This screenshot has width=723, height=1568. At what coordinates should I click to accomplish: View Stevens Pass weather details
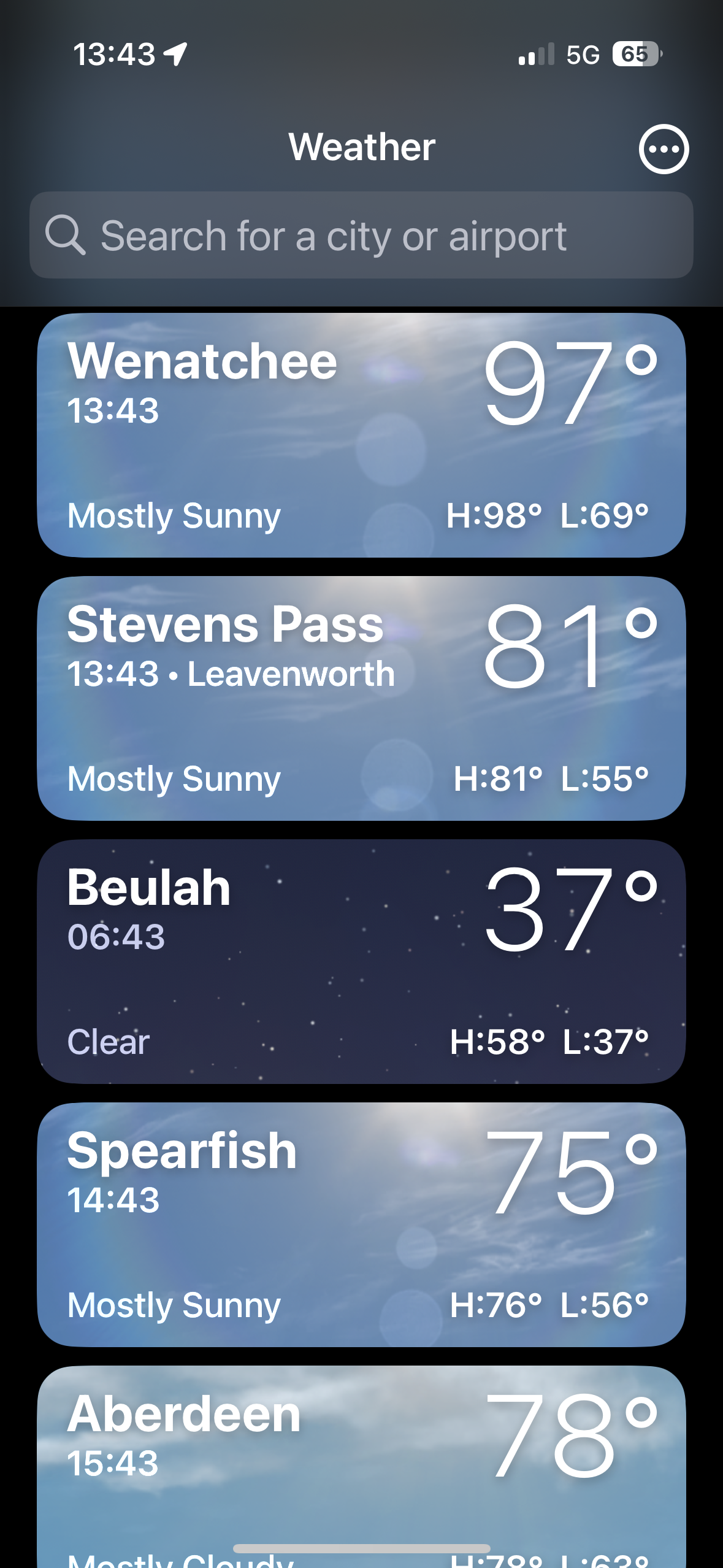click(361, 698)
